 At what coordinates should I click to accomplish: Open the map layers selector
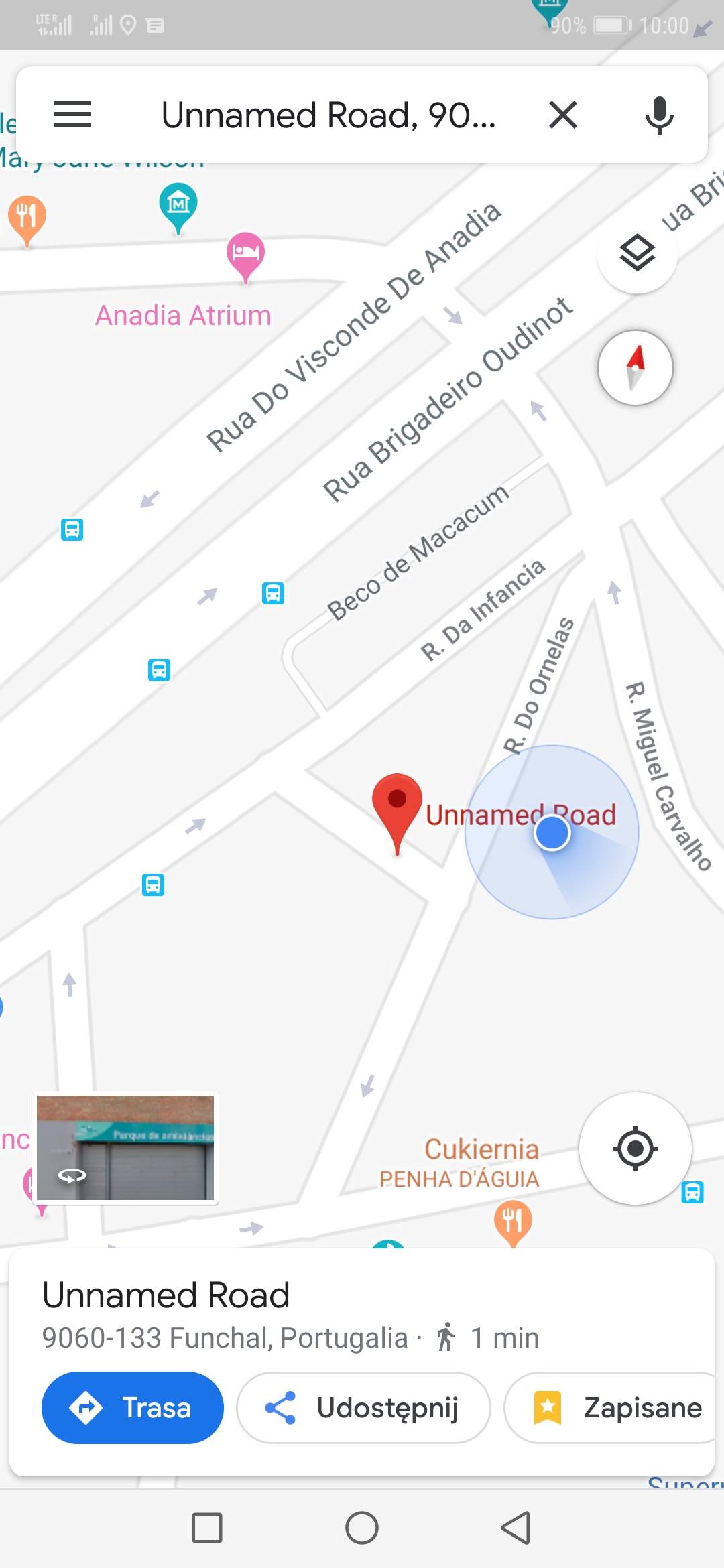(x=637, y=253)
